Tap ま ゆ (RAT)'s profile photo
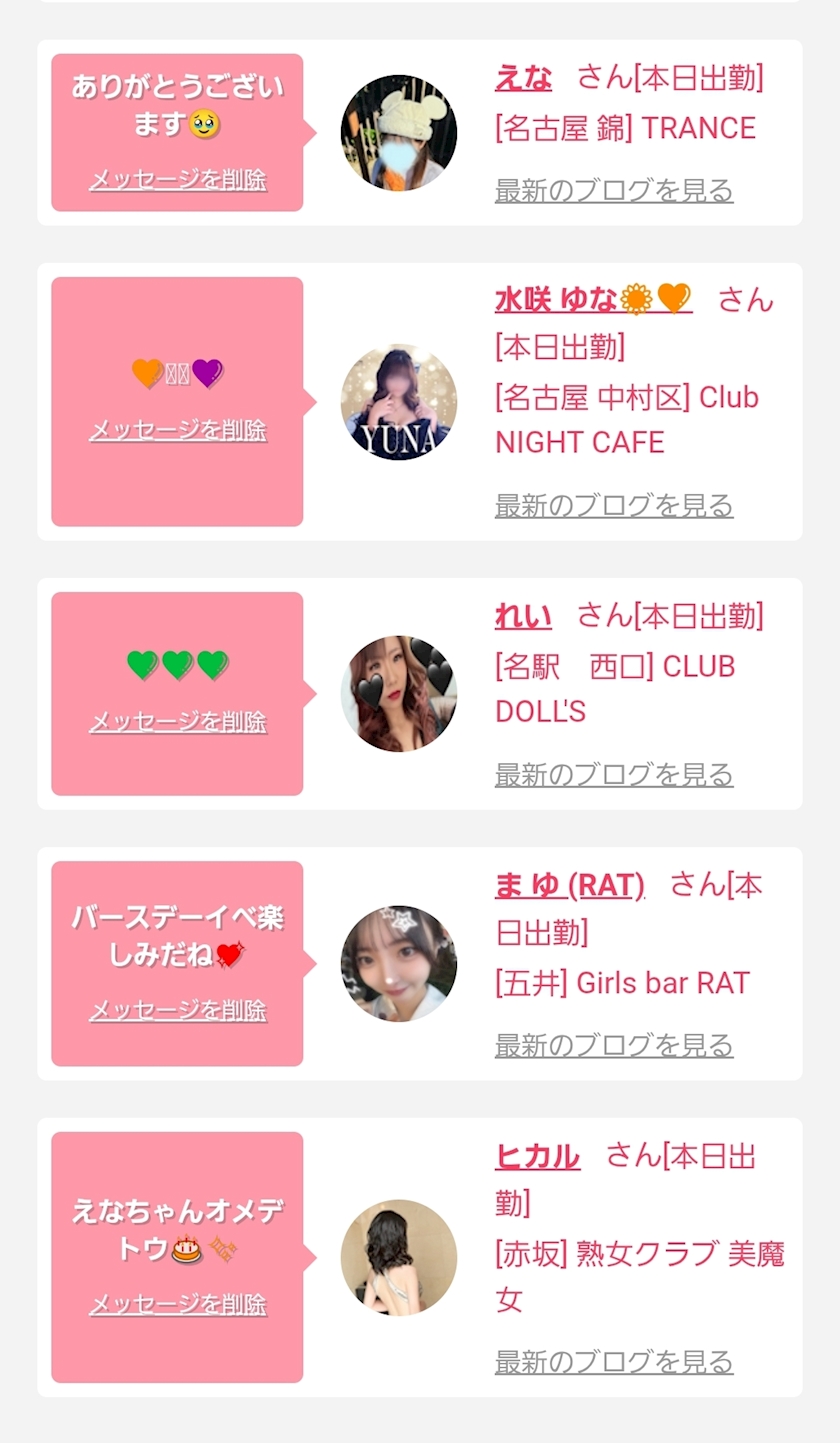Image resolution: width=840 pixels, height=1443 pixels. (399, 964)
